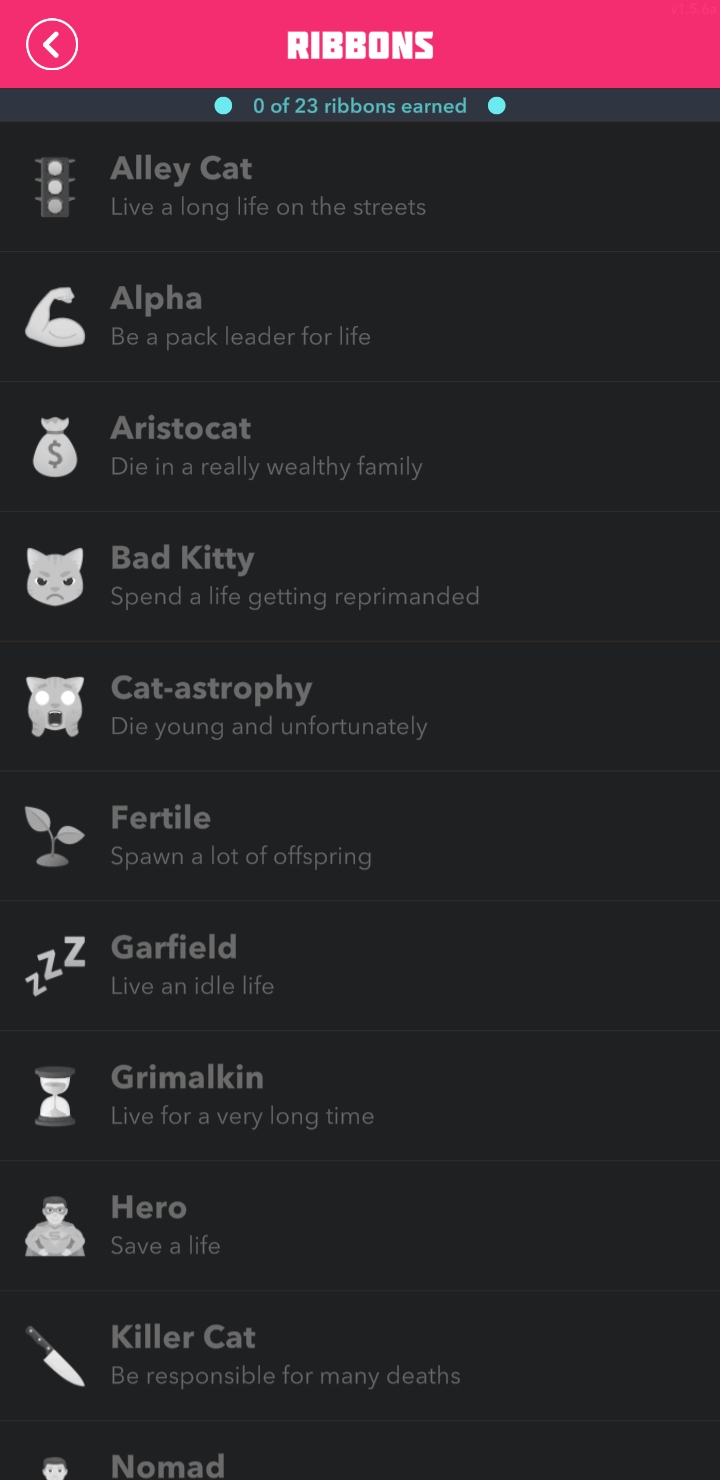The height and width of the screenshot is (1480, 720).
Task: Select the ZZZ sleep icon for Garfield
Action: click(x=55, y=965)
